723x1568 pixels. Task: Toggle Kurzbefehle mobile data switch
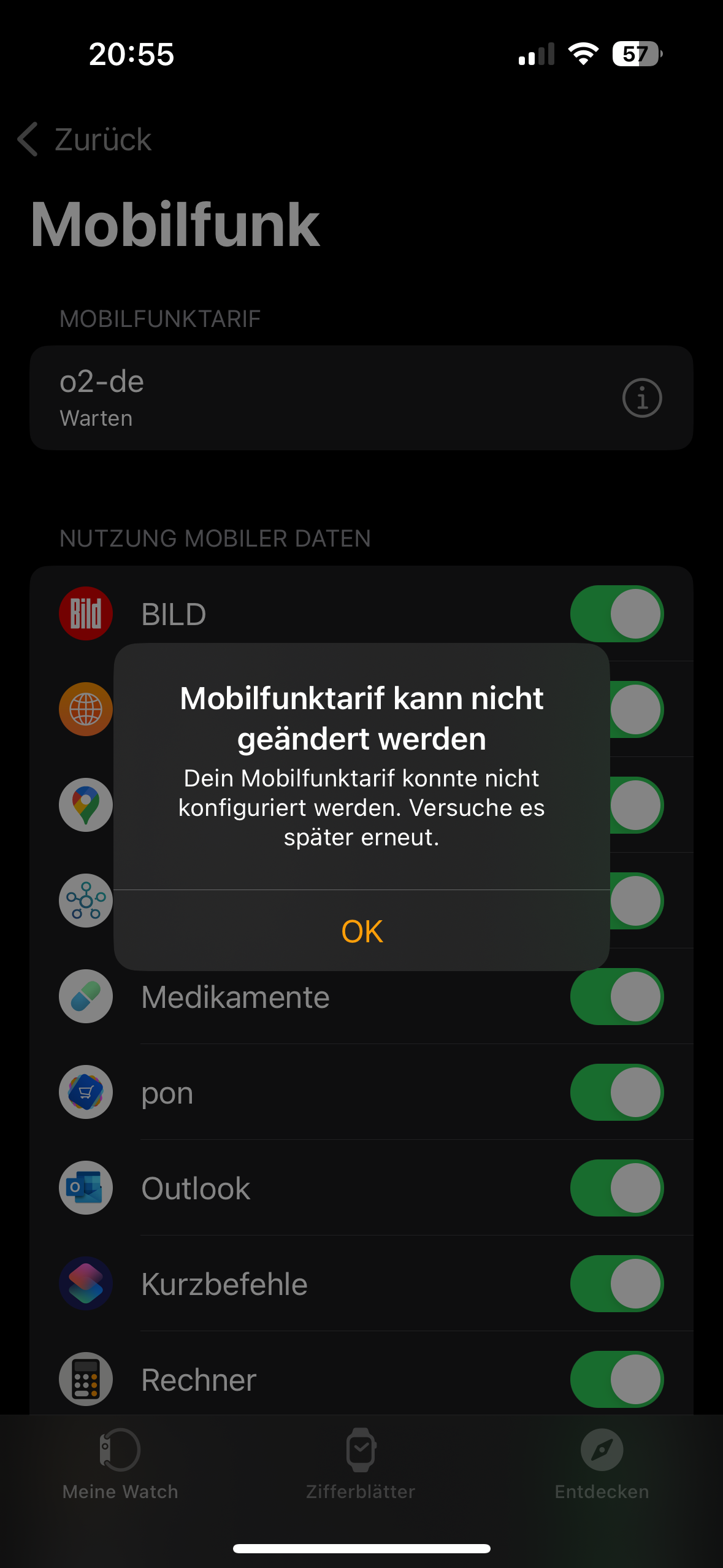point(617,1284)
